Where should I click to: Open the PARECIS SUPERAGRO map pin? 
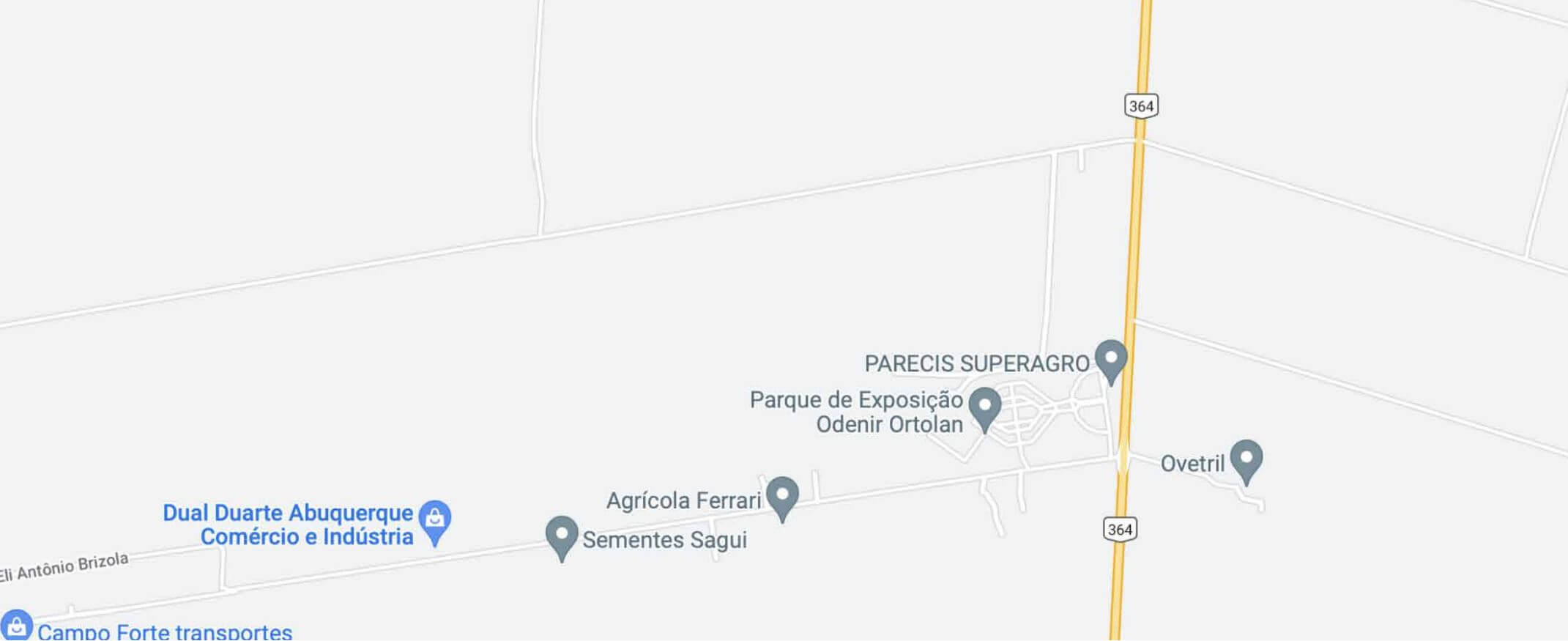pos(1111,359)
